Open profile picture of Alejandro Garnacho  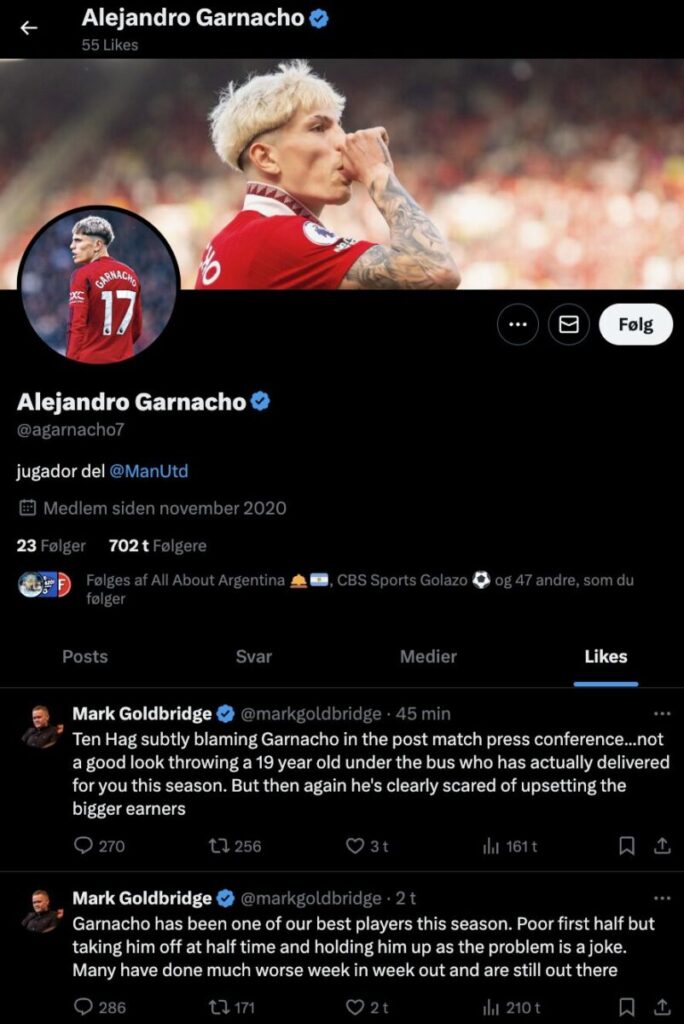coord(99,286)
